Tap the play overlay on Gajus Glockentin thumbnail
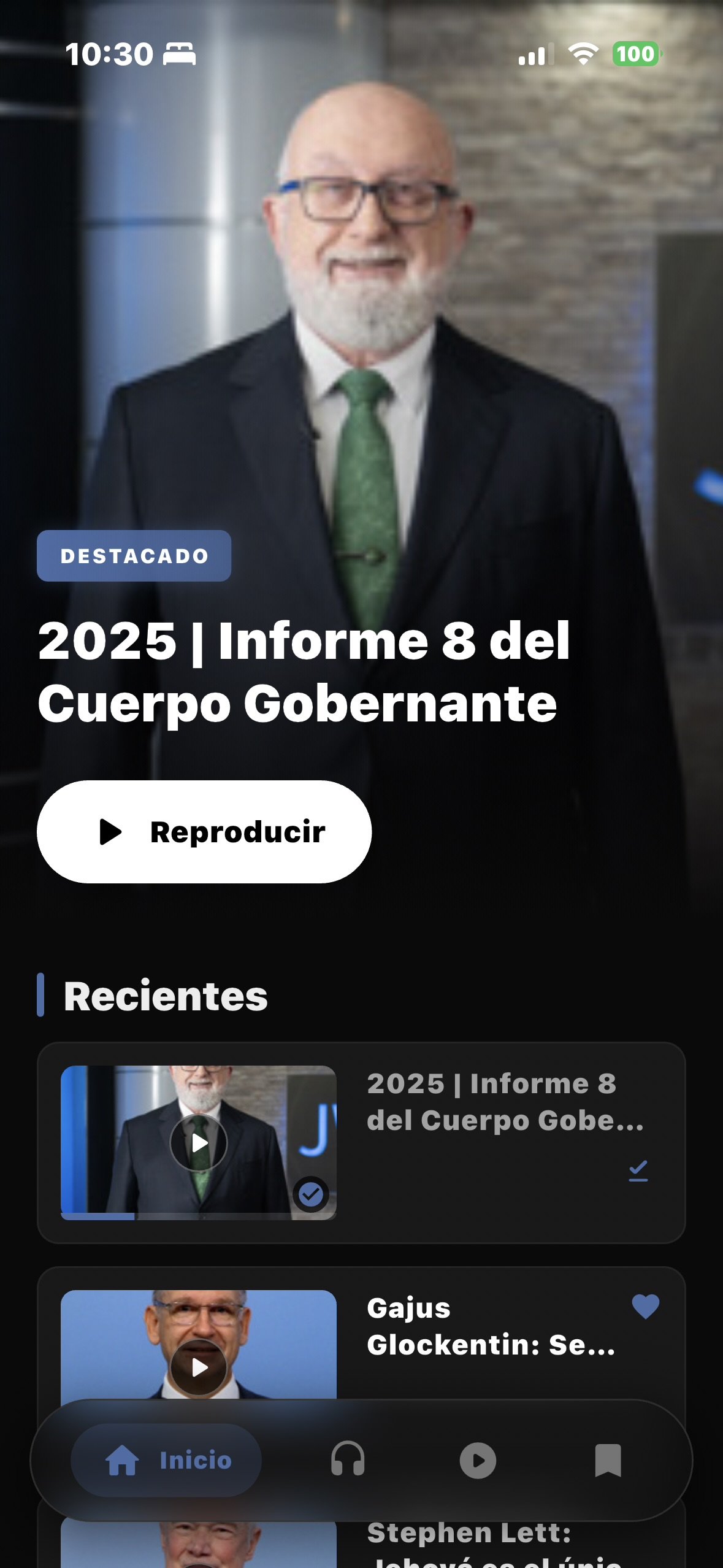723x1568 pixels. click(199, 1366)
